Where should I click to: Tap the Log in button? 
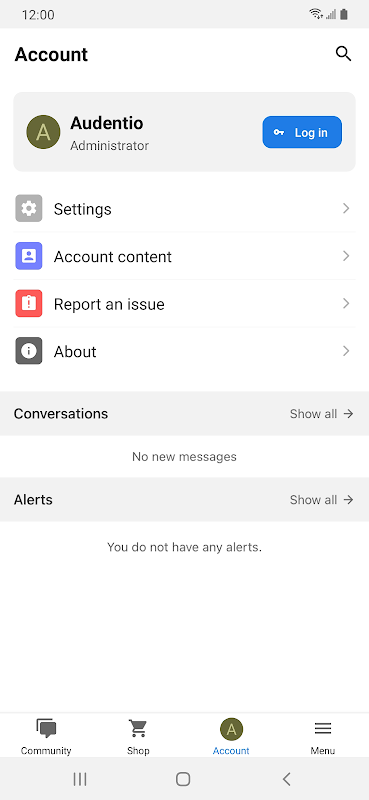point(302,132)
